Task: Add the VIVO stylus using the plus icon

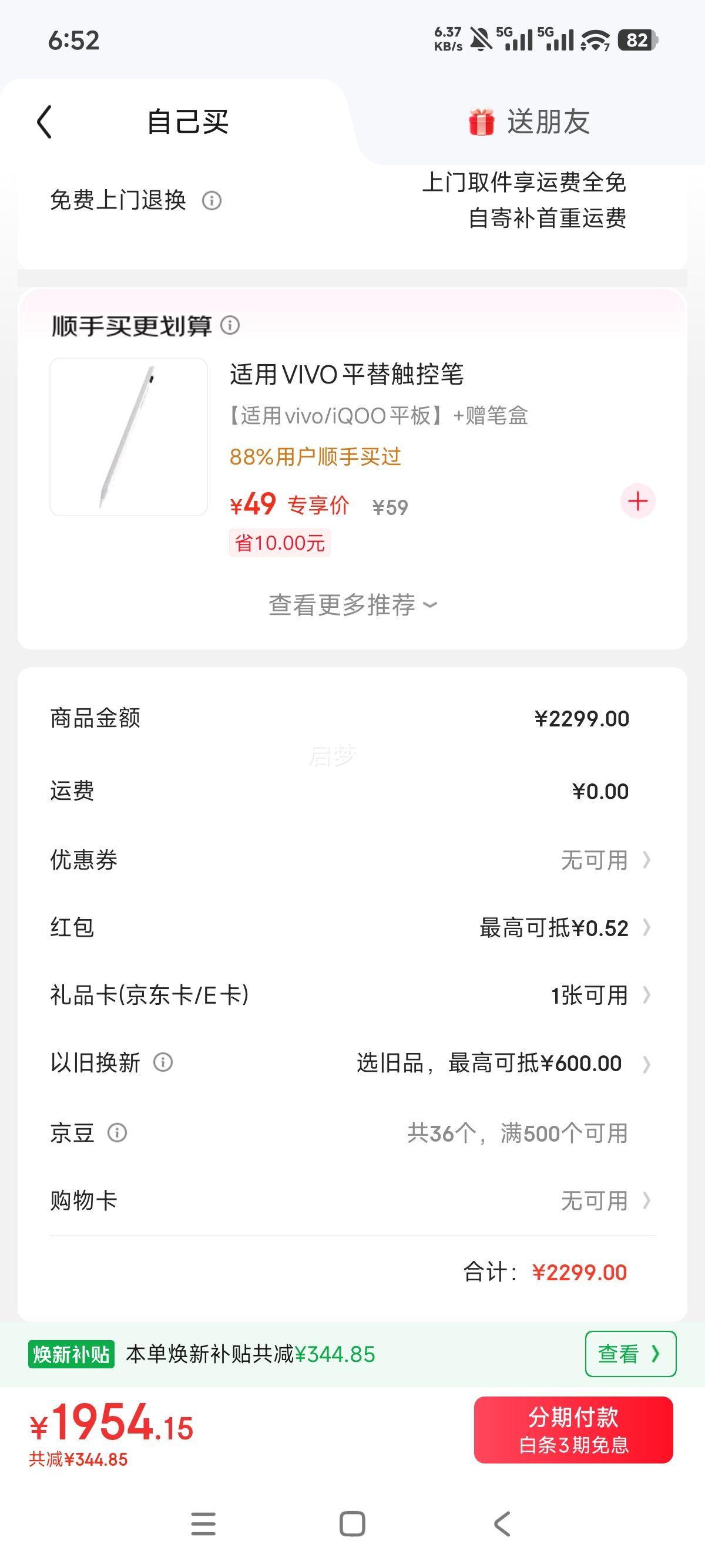Action: pyautogui.click(x=637, y=501)
